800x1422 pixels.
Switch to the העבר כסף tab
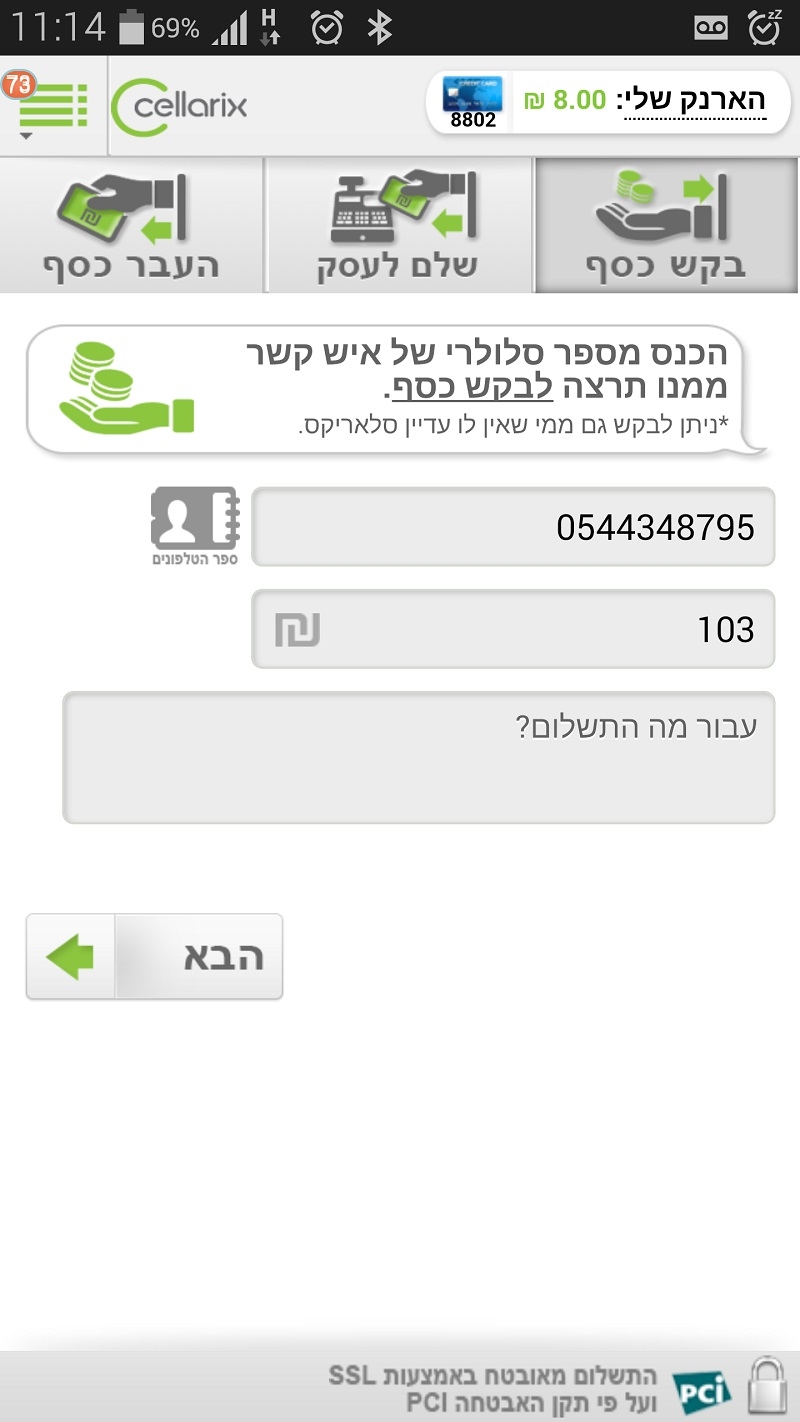click(131, 226)
